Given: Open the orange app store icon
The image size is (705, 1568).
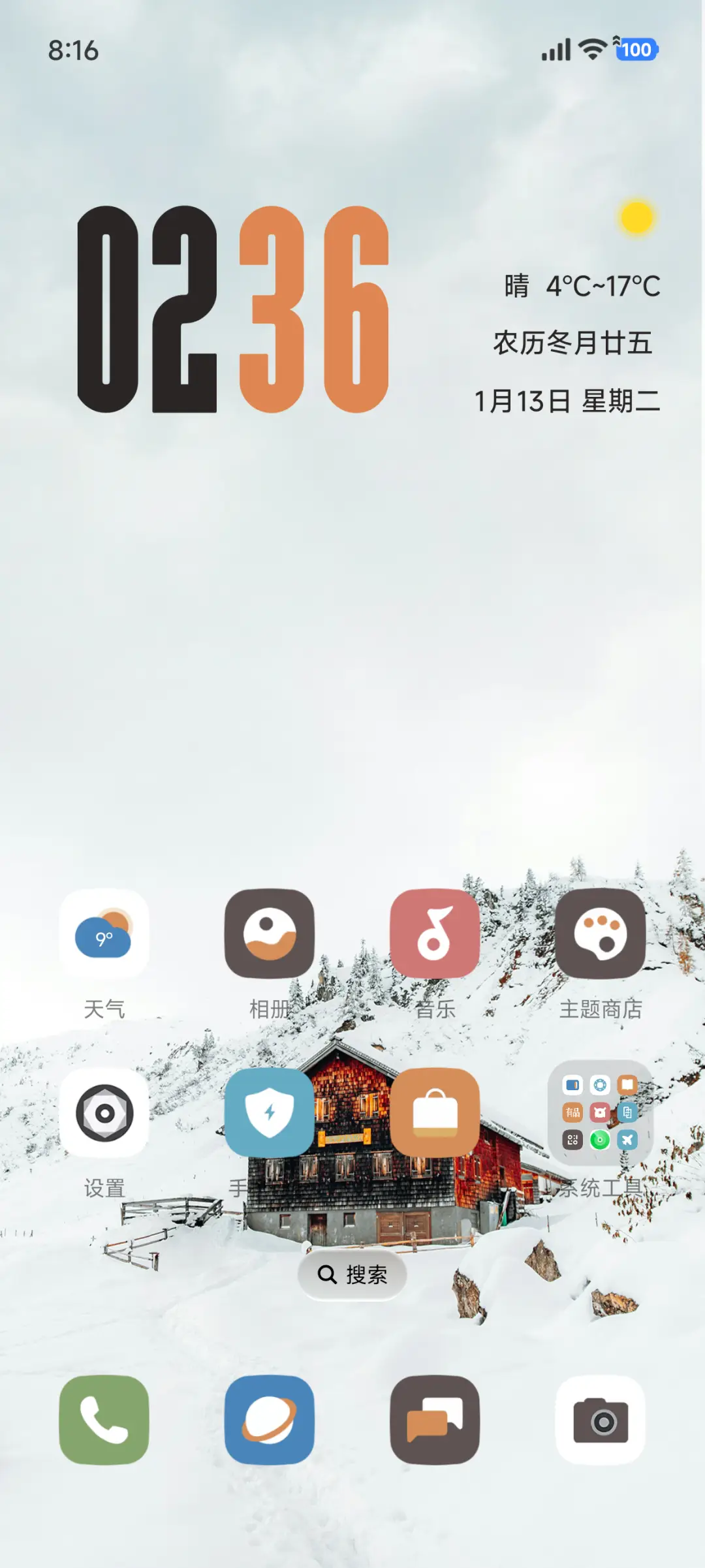Looking at the screenshot, I should (x=436, y=1114).
